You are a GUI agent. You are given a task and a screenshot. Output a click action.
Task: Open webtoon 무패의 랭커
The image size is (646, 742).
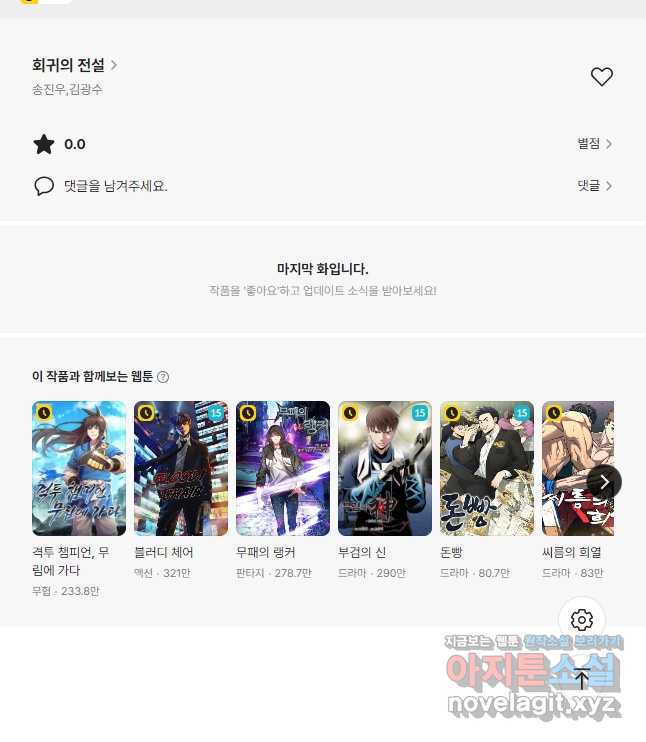283,469
